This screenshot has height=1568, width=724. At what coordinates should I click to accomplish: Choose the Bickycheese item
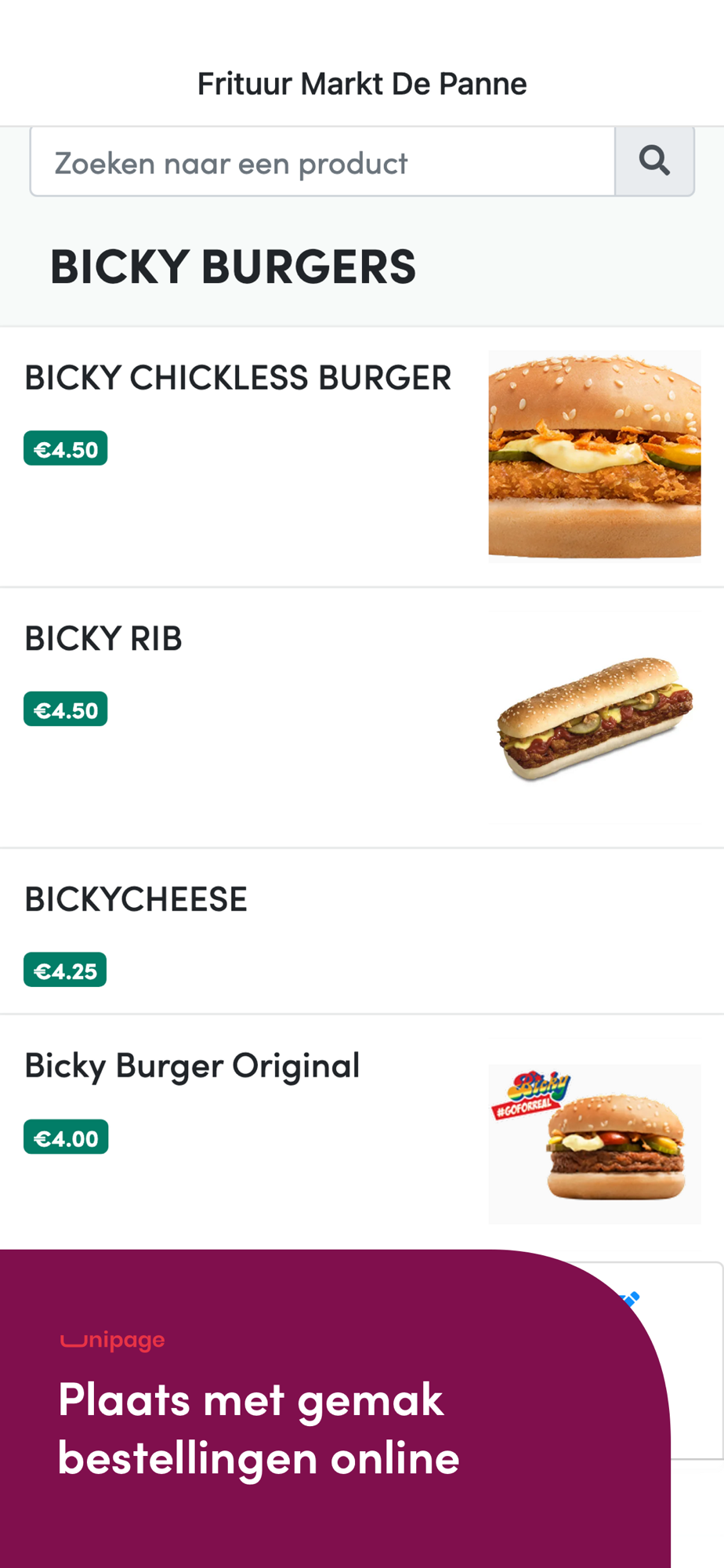click(136, 899)
